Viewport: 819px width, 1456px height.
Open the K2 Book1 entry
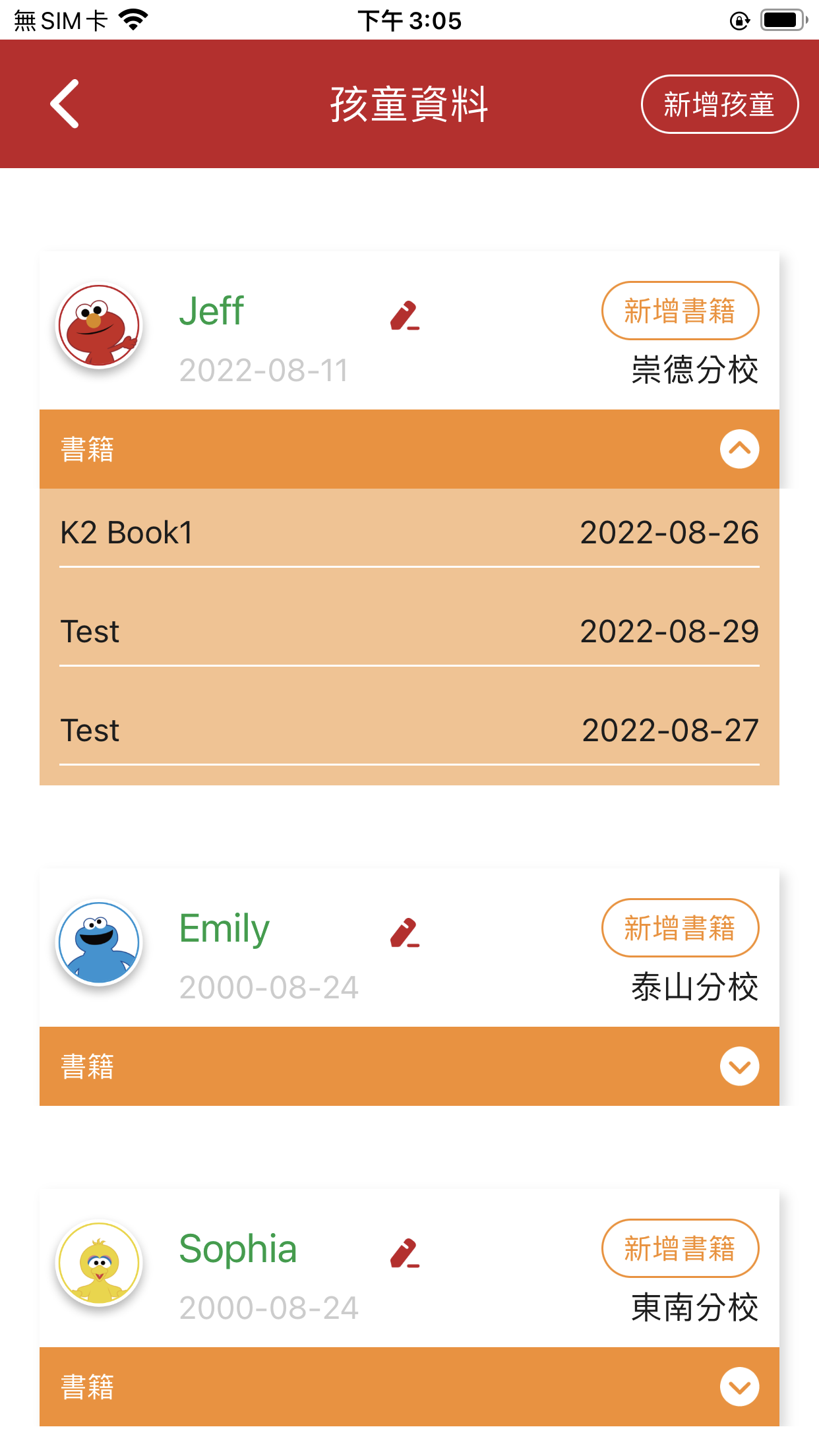pyautogui.click(x=409, y=533)
